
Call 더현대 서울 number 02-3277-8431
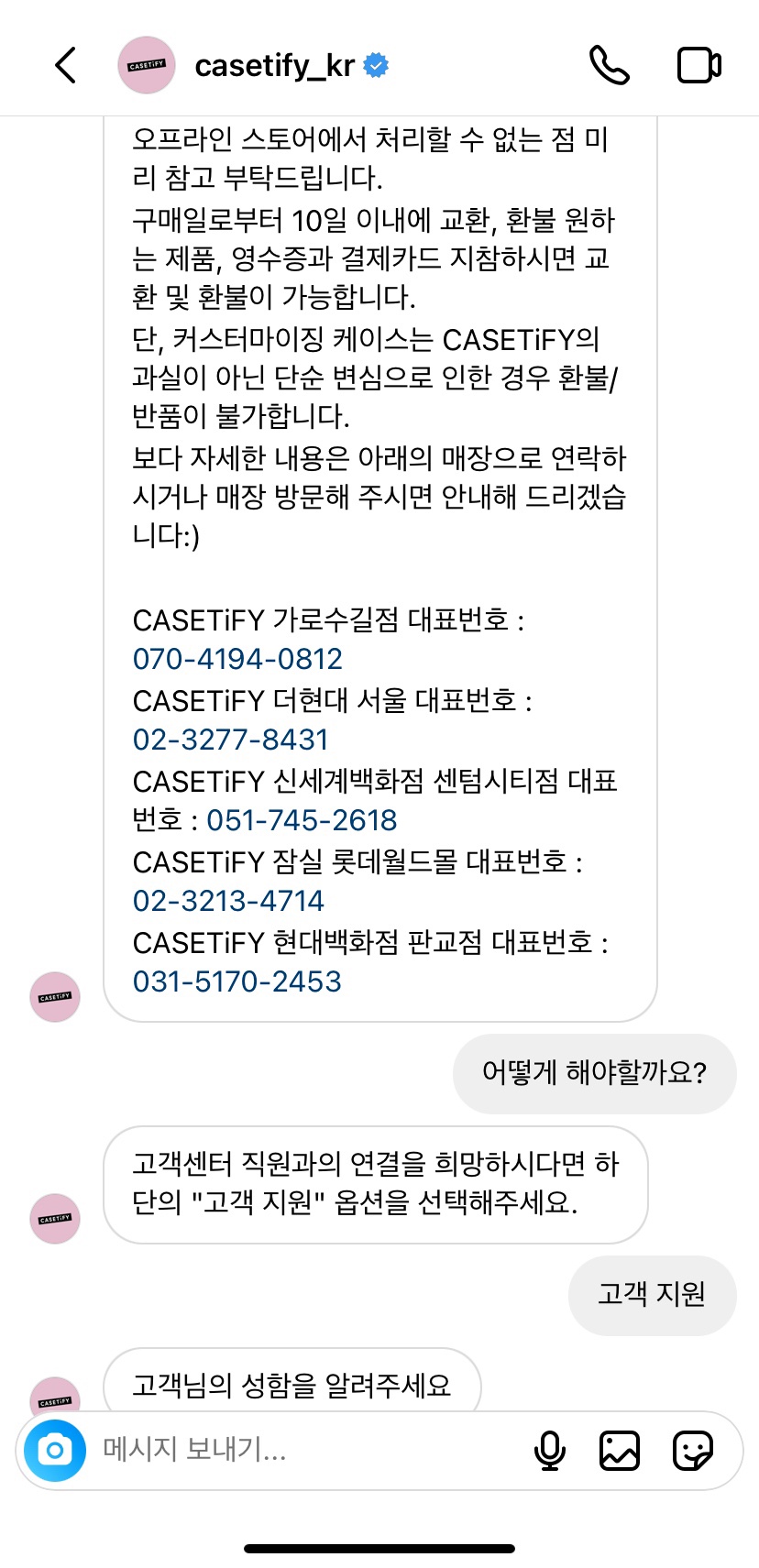[x=230, y=740]
